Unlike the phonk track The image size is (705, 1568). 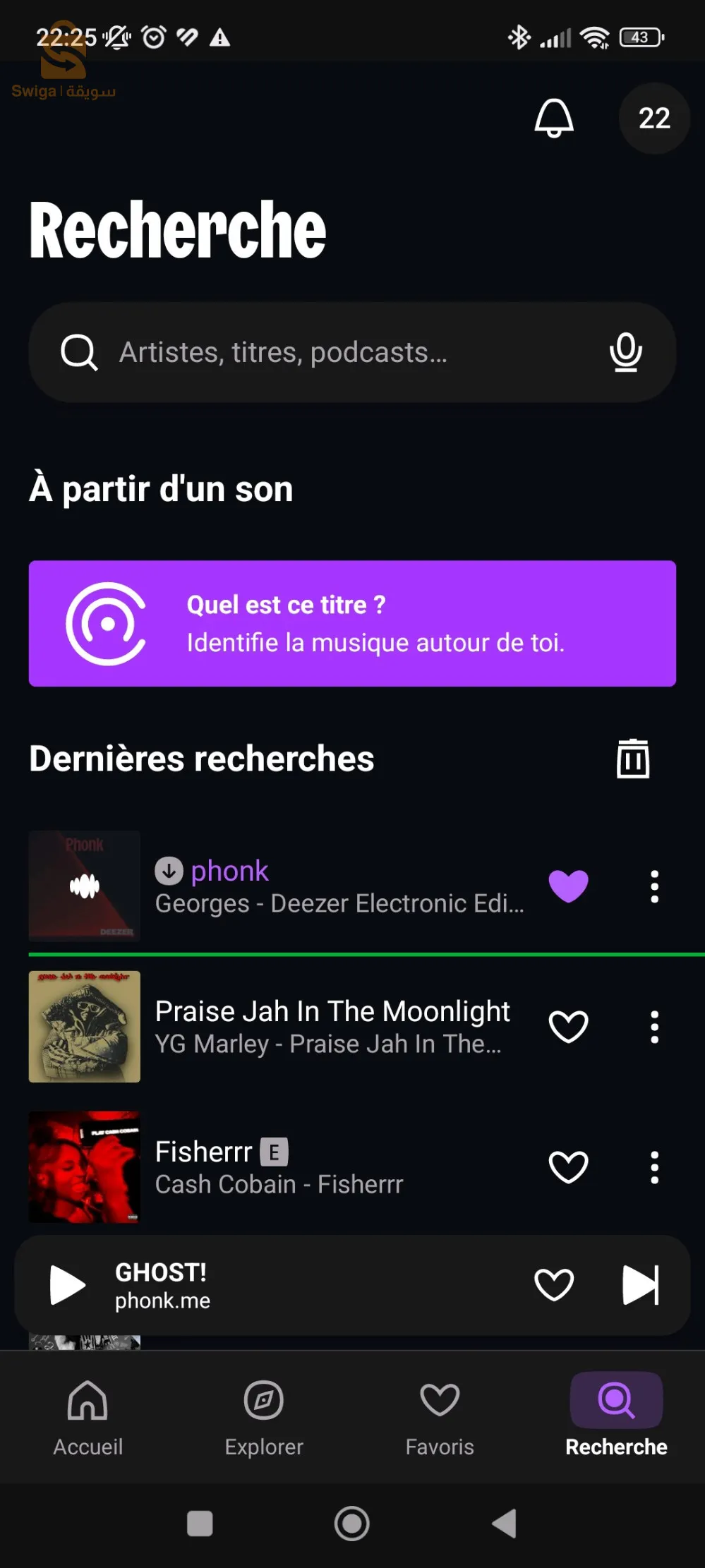click(568, 886)
